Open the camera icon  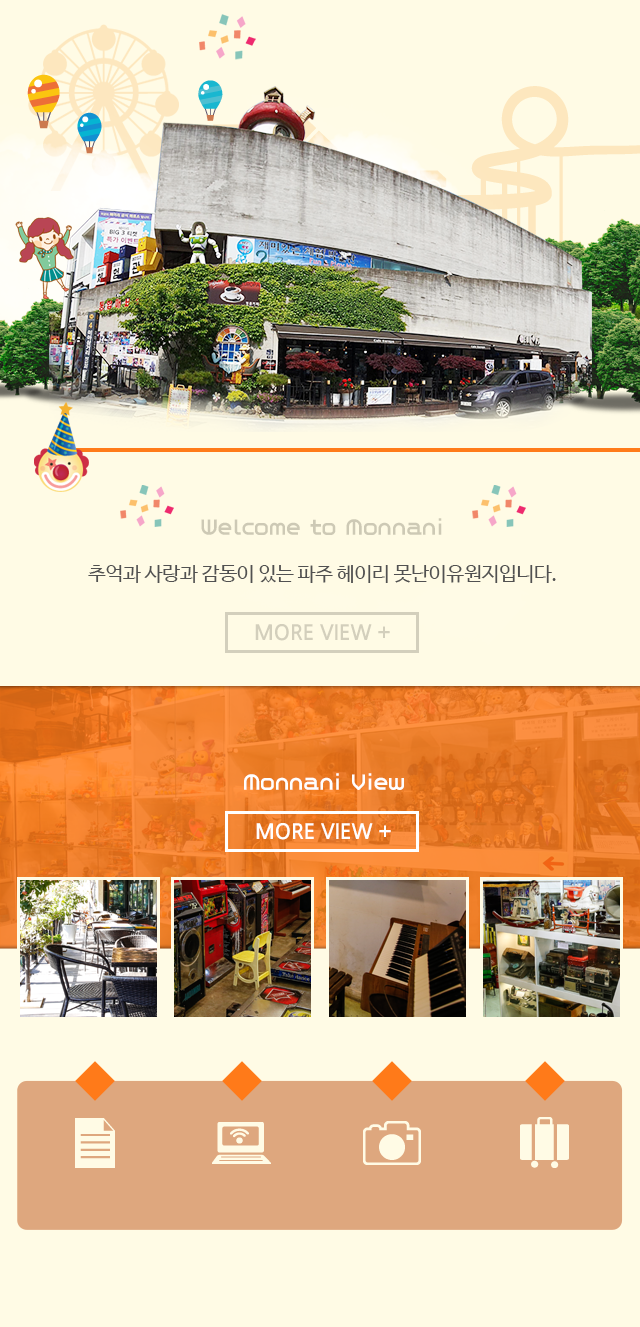(391, 1143)
